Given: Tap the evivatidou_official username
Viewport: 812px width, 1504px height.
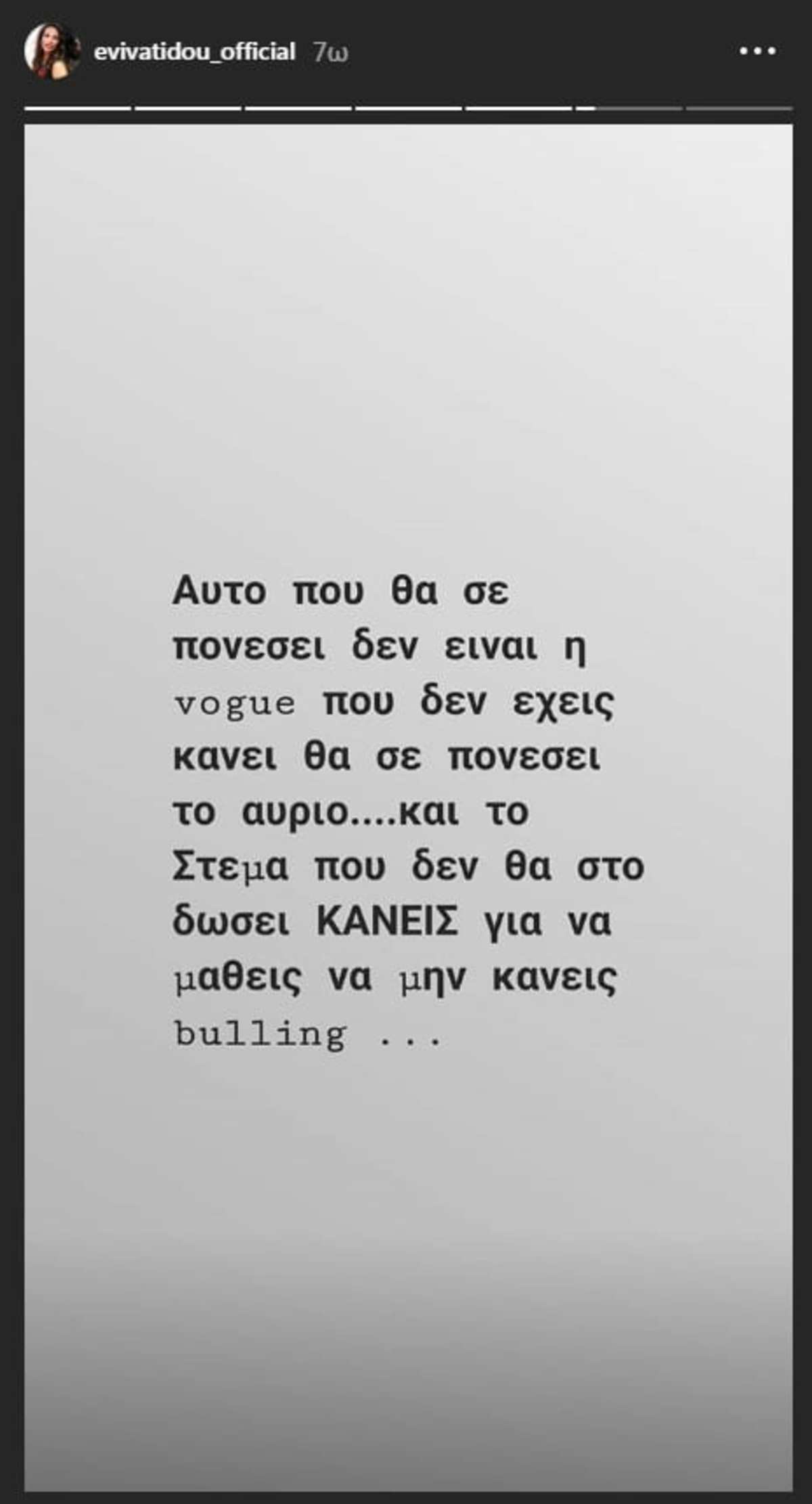Looking at the screenshot, I should (194, 52).
